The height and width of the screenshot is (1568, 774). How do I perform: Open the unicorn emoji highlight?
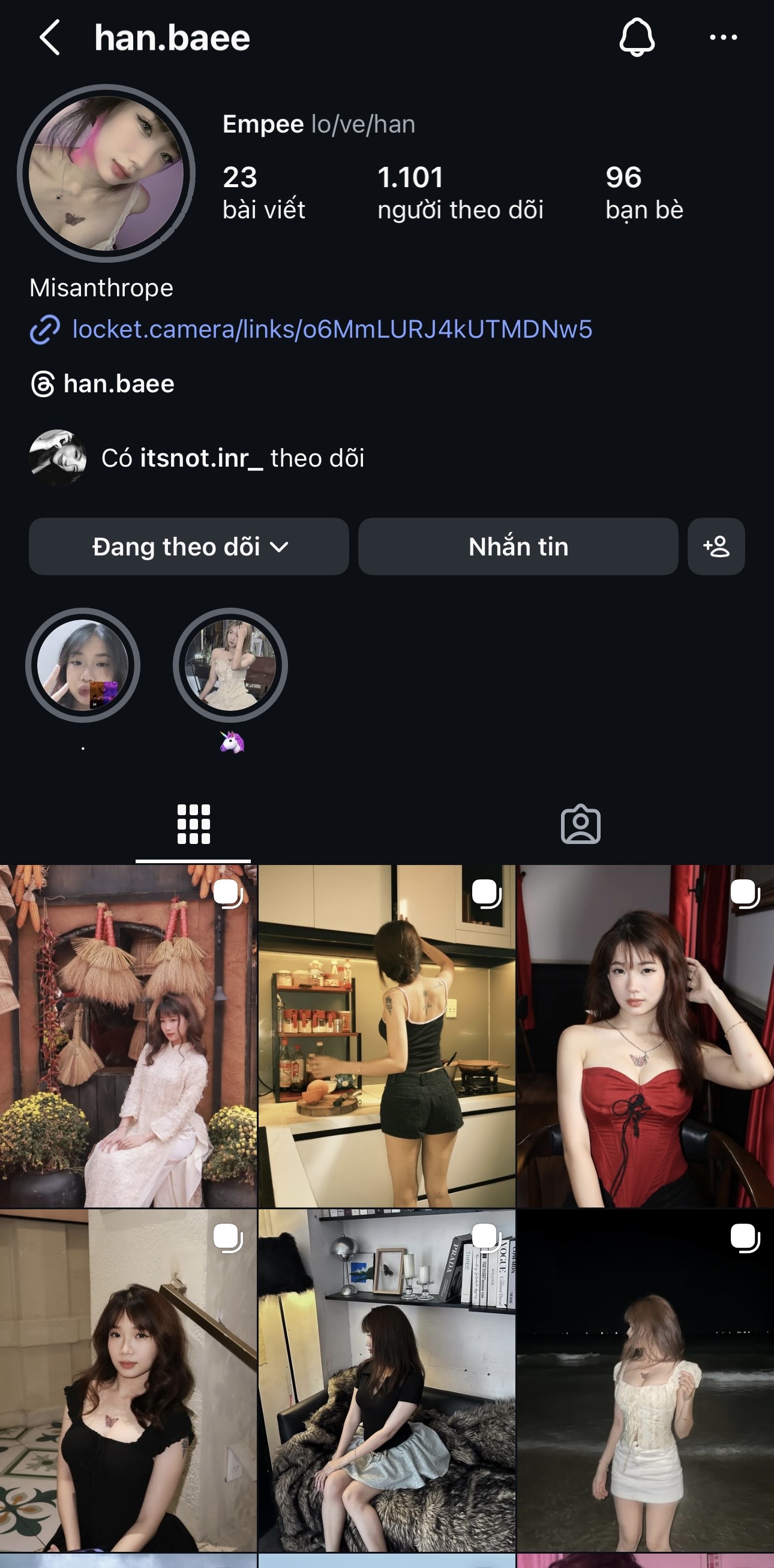click(230, 665)
